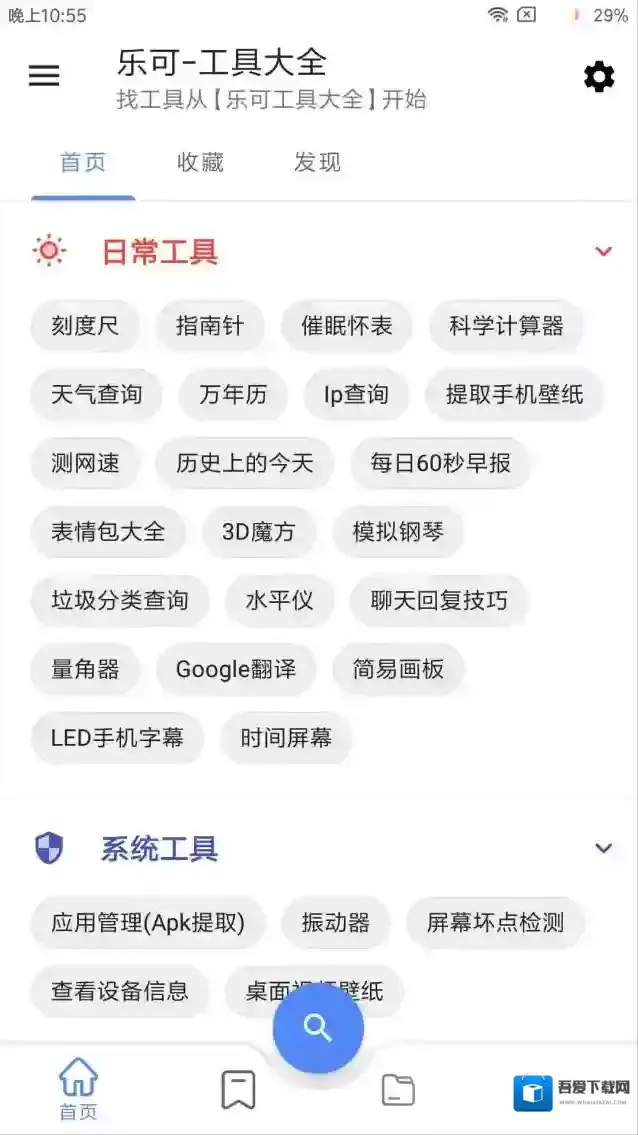
Task: Open Google翻译
Action: click(x=236, y=669)
